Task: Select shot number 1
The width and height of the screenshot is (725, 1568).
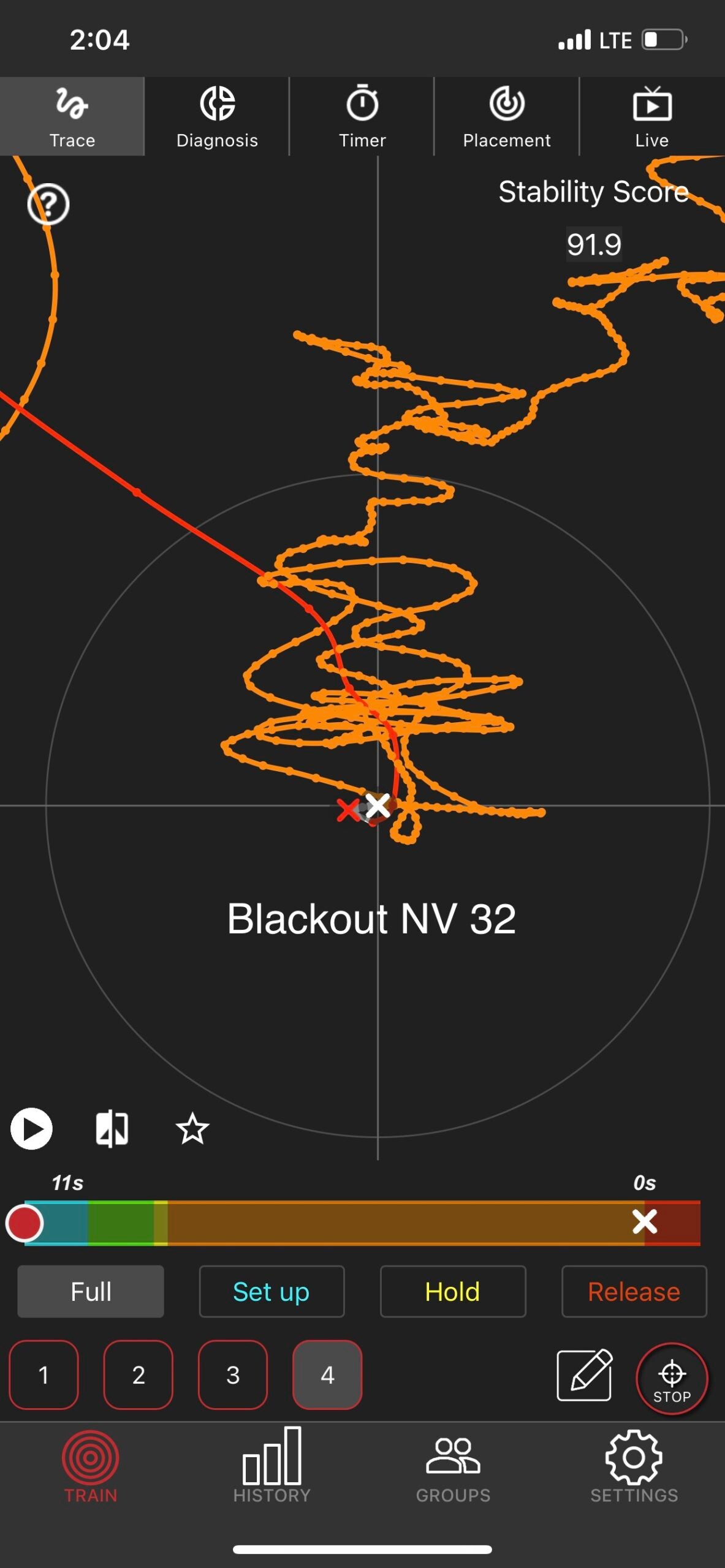Action: pos(44,1375)
